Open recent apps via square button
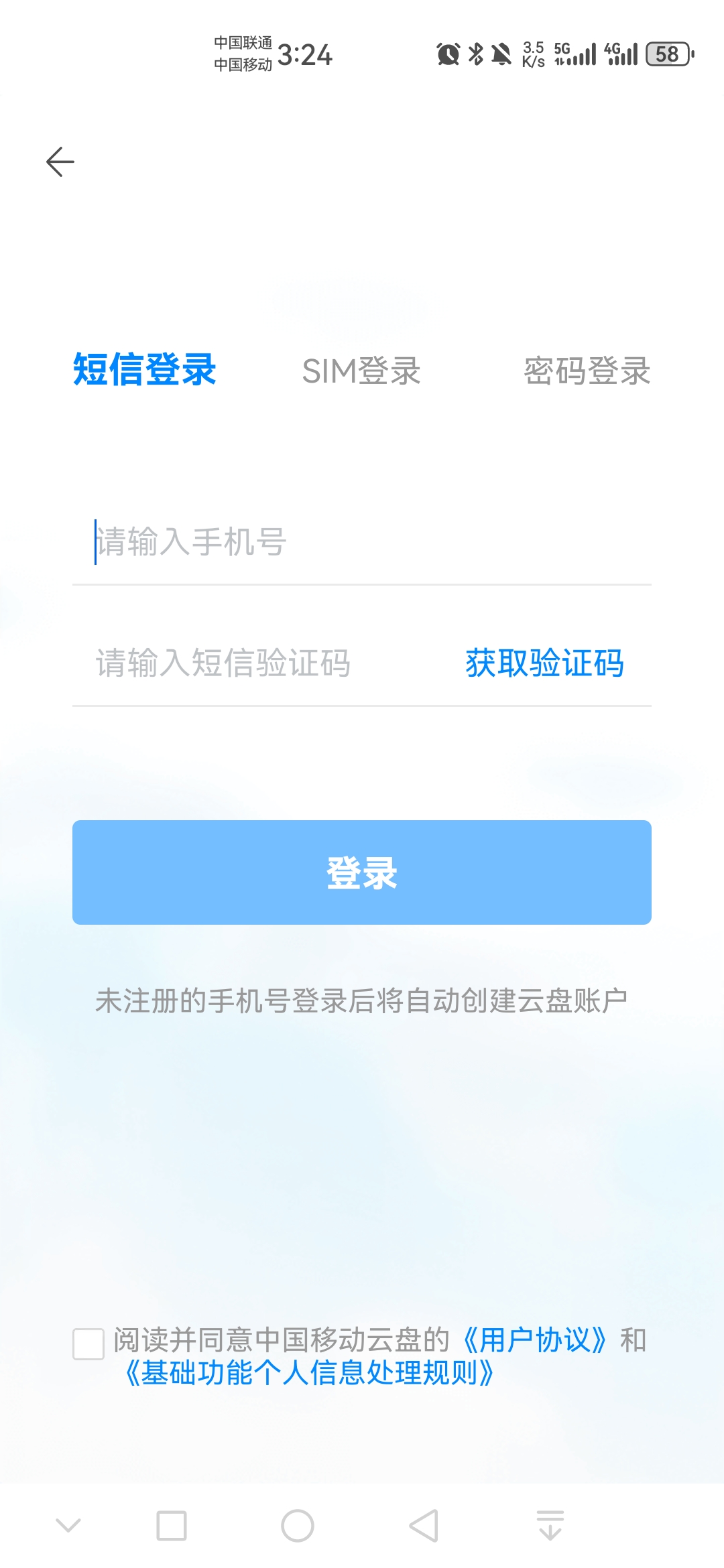This screenshot has width=724, height=1568. tap(172, 1526)
